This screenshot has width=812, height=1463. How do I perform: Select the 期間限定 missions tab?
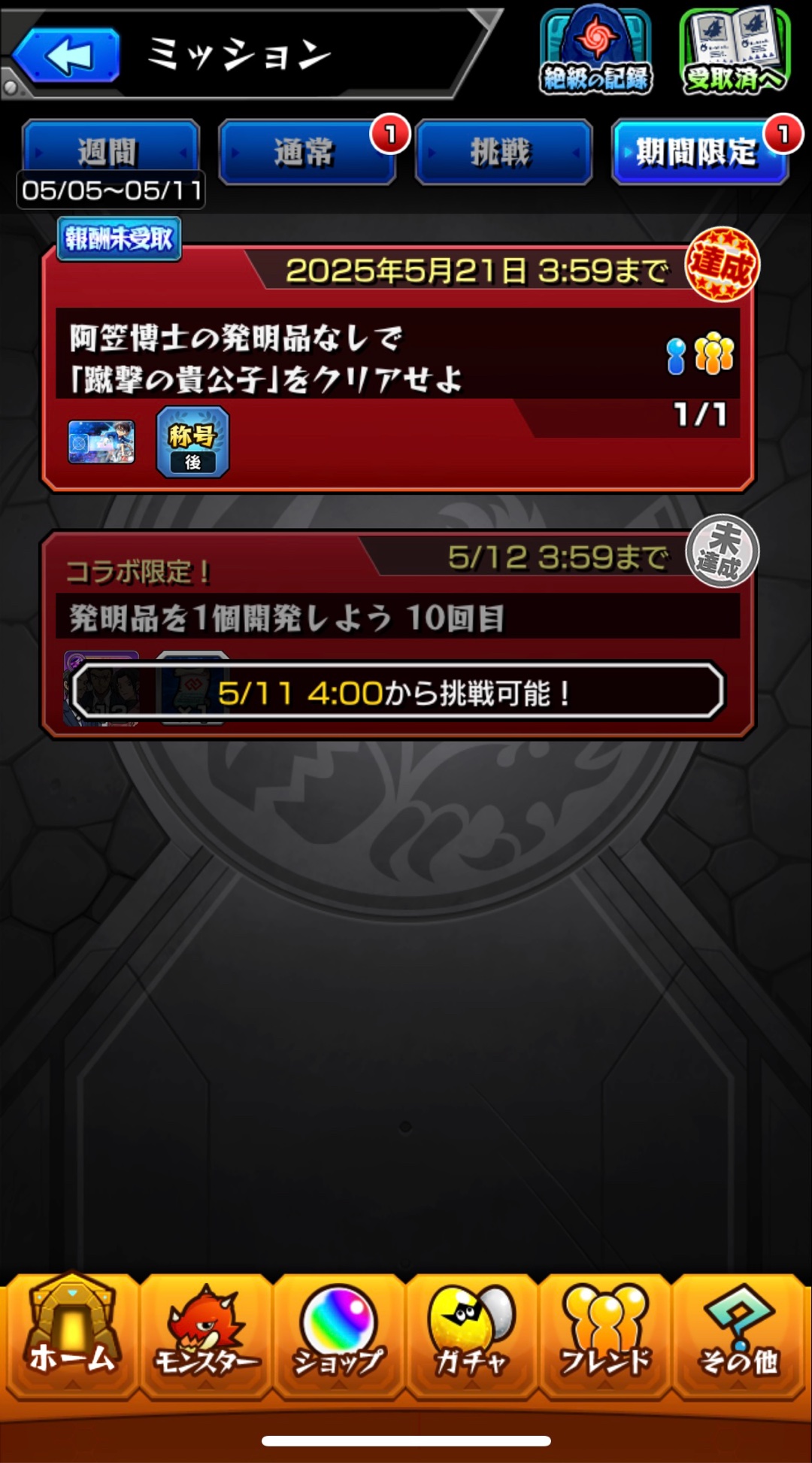(x=699, y=151)
